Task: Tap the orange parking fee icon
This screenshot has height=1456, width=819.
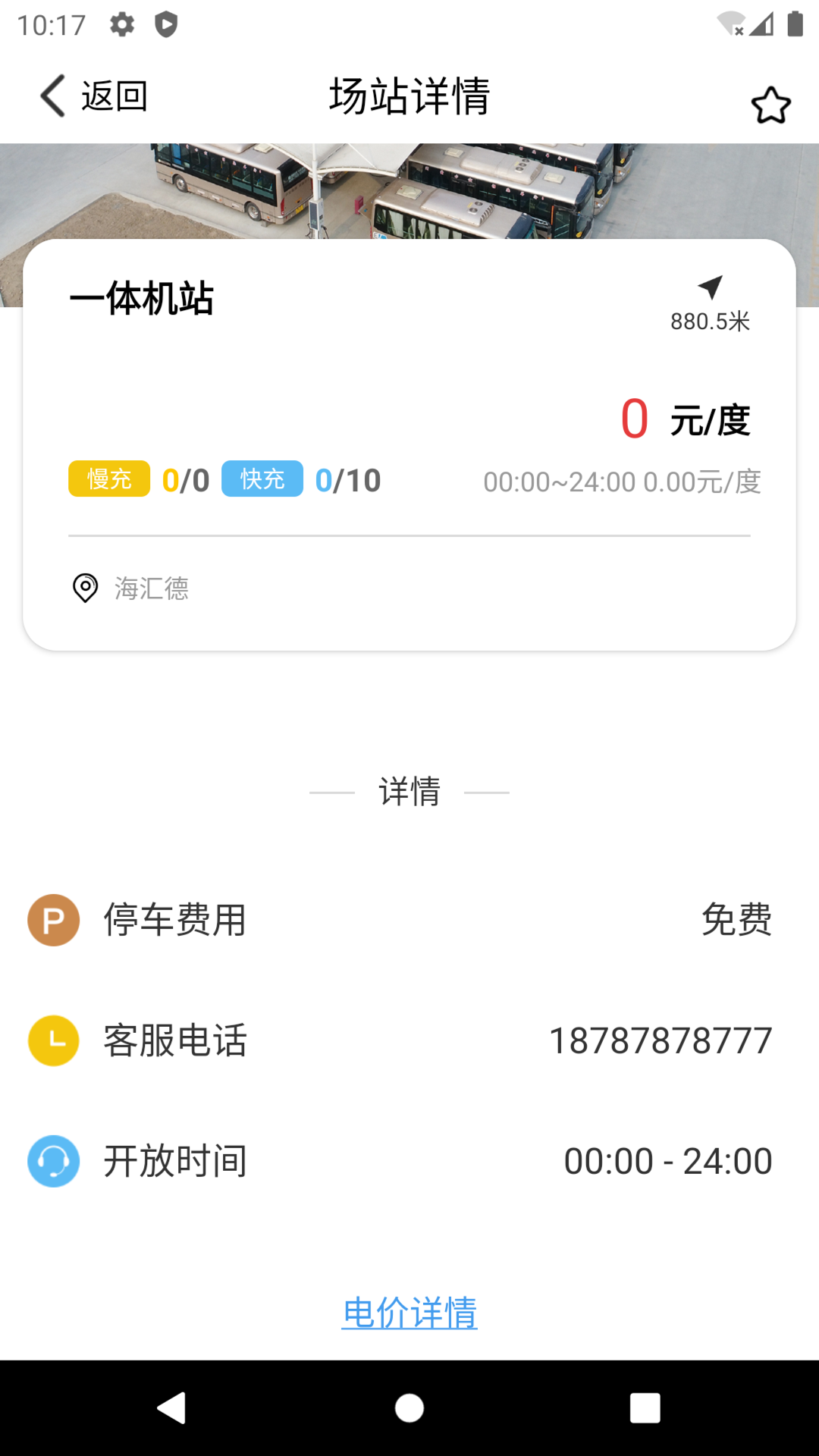Action: pos(52,920)
